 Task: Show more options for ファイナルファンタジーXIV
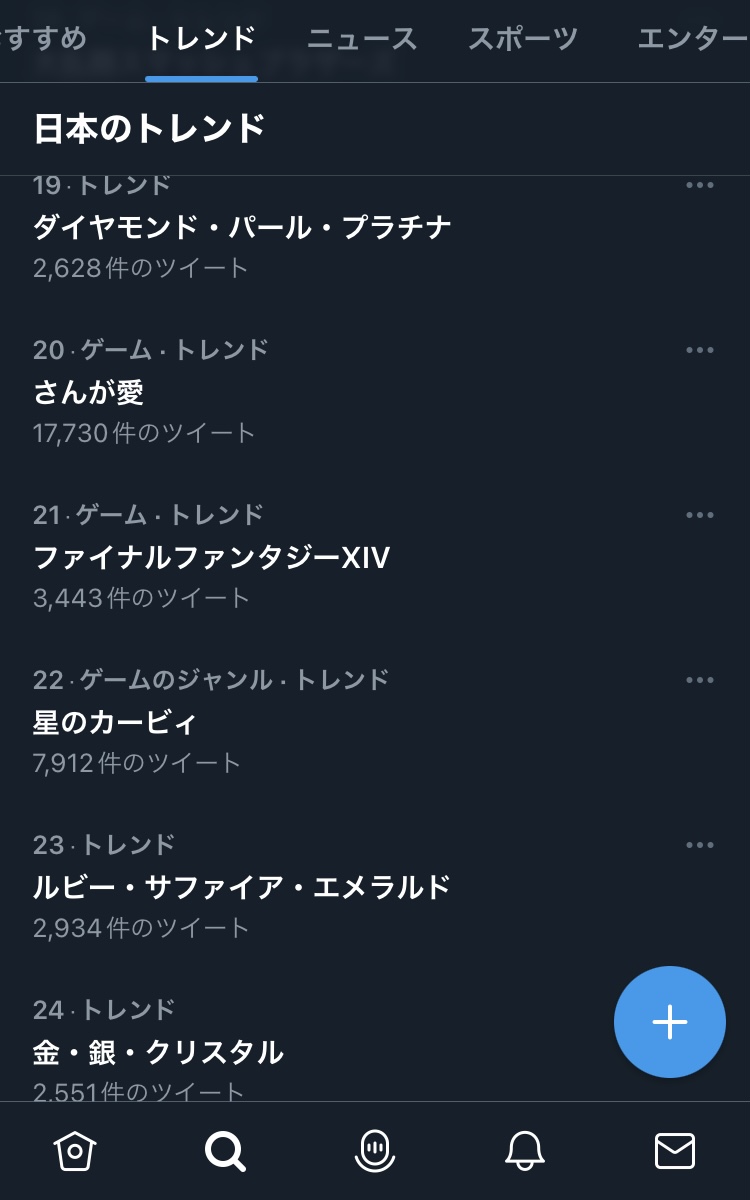point(700,515)
